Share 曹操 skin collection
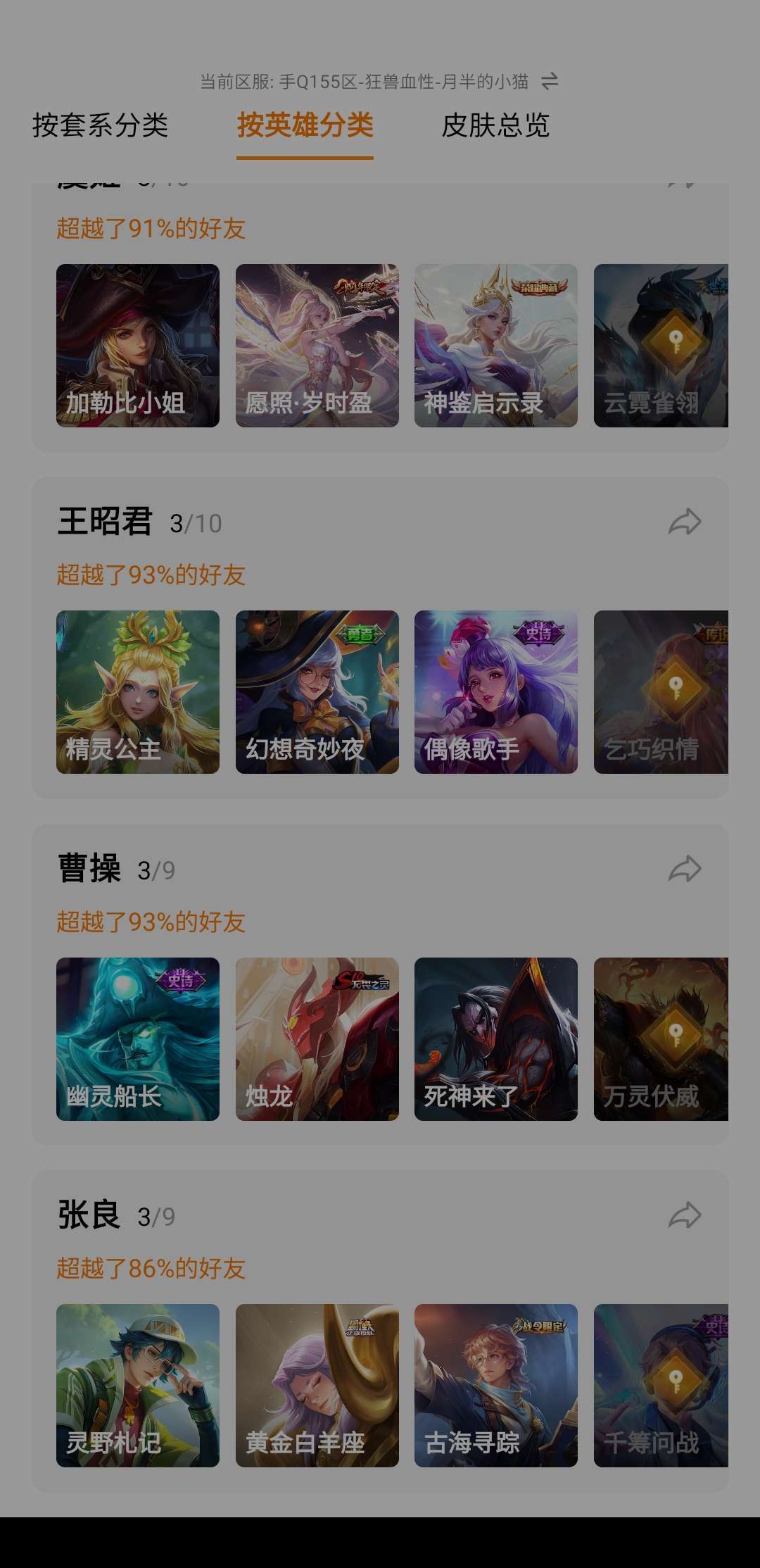The width and height of the screenshot is (760, 1568). 684,869
